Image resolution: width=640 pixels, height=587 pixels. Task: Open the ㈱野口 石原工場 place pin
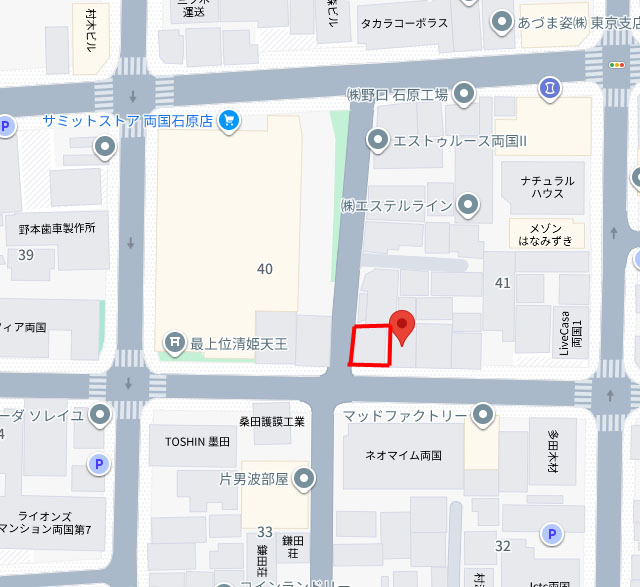tap(463, 95)
